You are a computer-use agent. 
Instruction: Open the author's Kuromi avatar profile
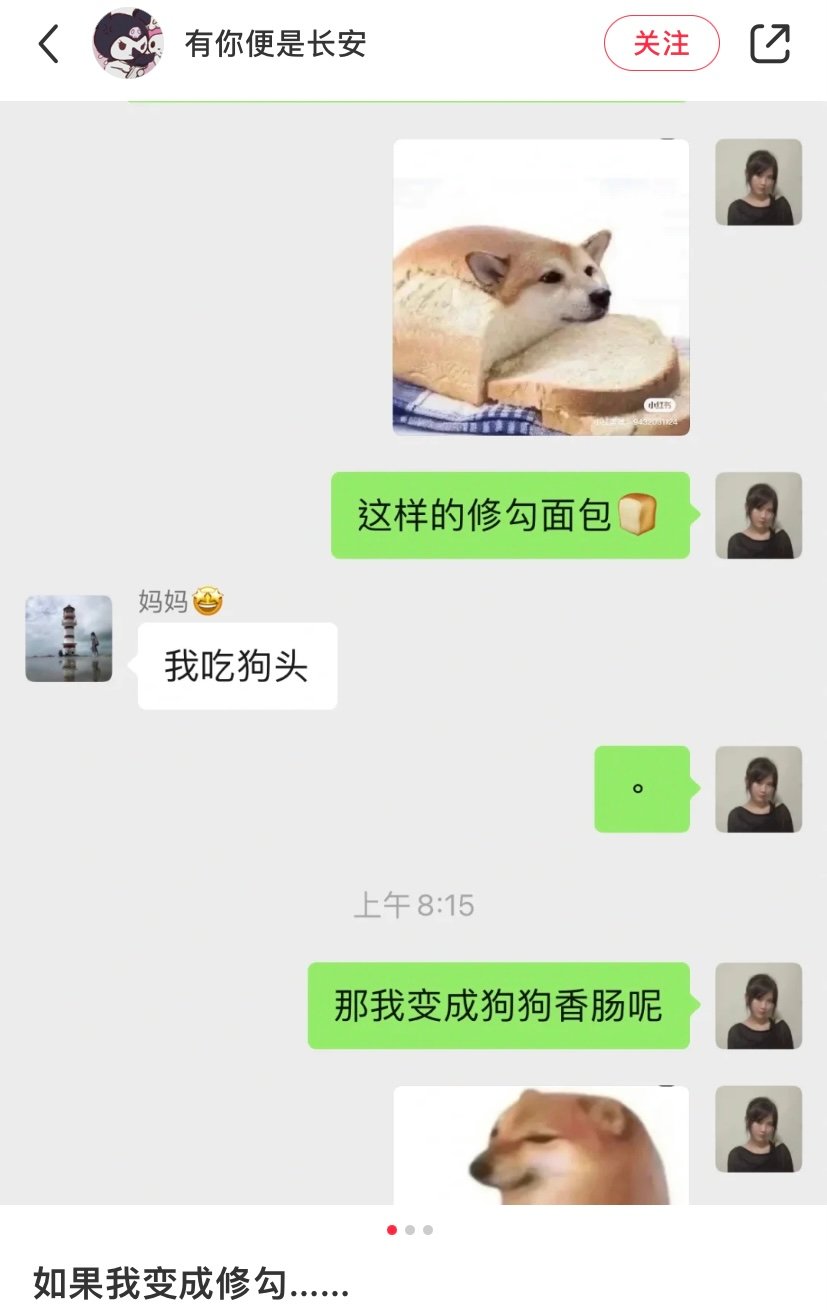pos(128,44)
